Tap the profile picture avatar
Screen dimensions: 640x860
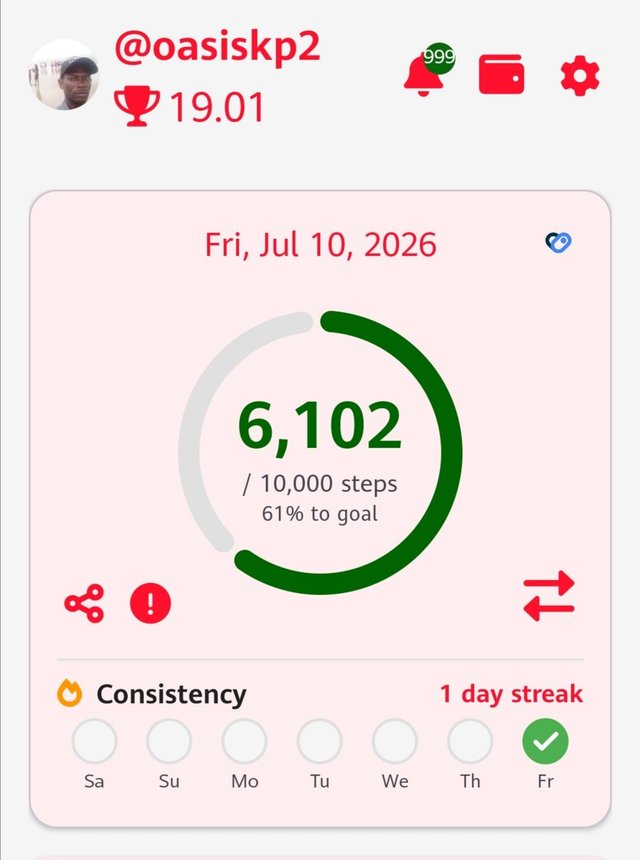pos(64,75)
